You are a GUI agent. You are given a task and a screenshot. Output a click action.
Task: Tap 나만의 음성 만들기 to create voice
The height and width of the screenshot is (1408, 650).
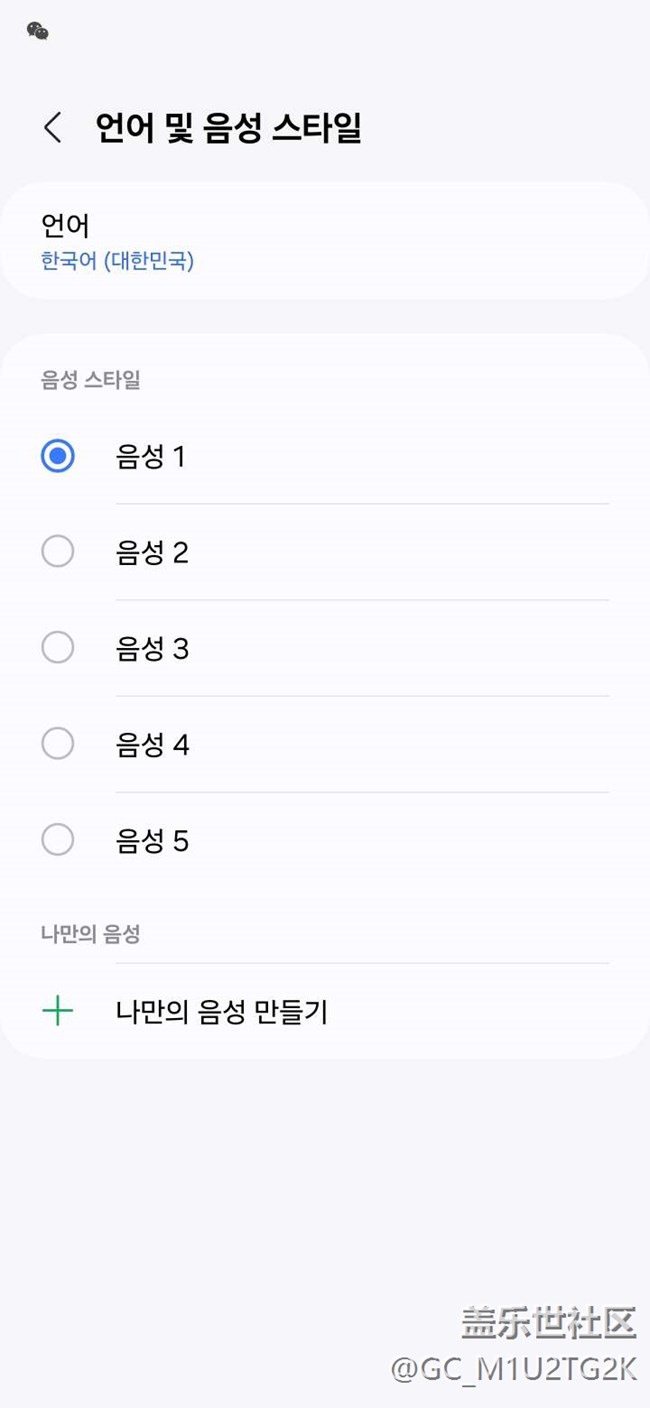221,1012
